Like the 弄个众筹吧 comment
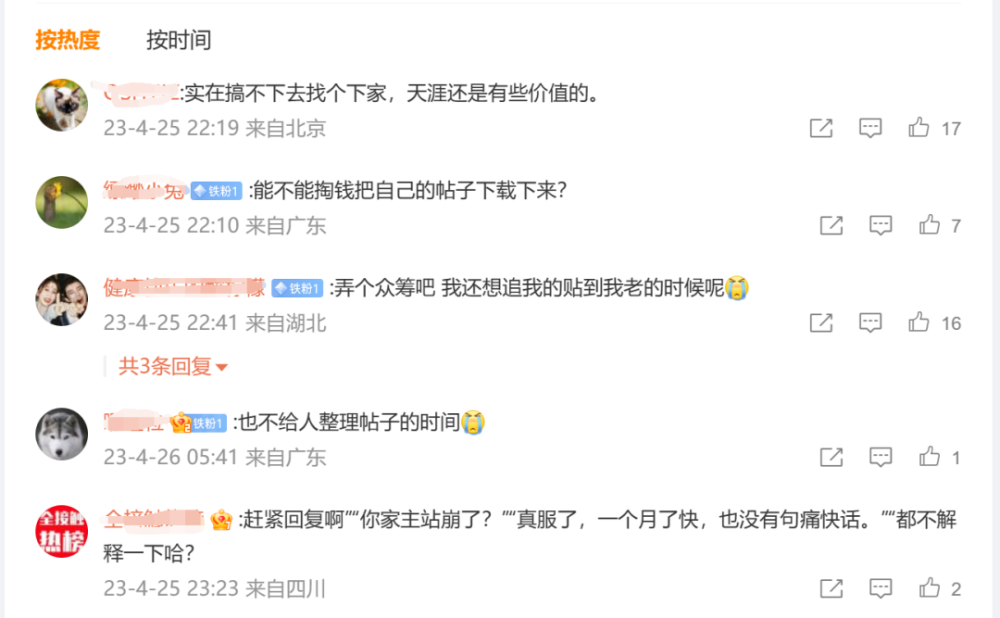This screenshot has width=1000, height=618. [x=919, y=322]
